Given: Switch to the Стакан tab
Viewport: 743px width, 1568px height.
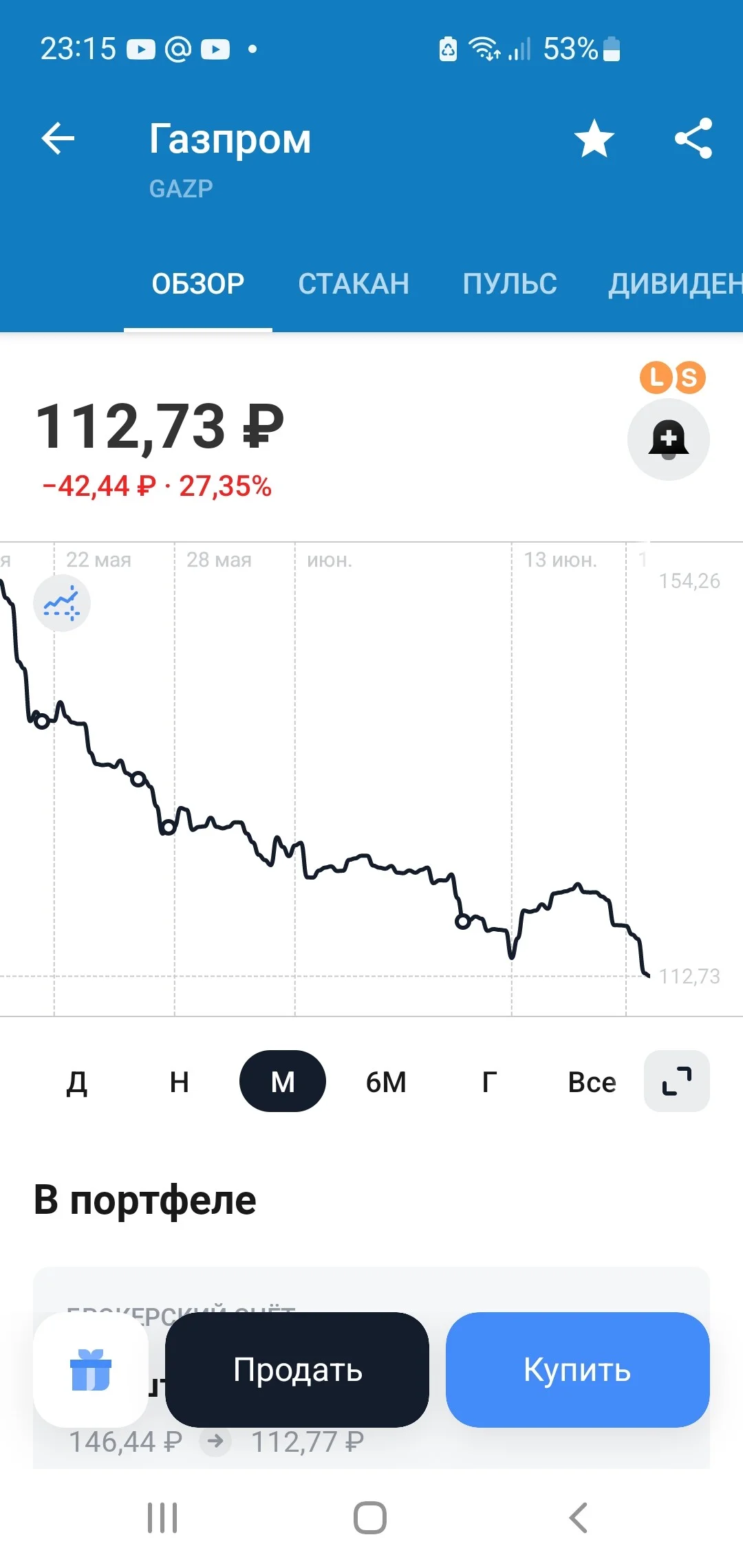Looking at the screenshot, I should click(354, 283).
